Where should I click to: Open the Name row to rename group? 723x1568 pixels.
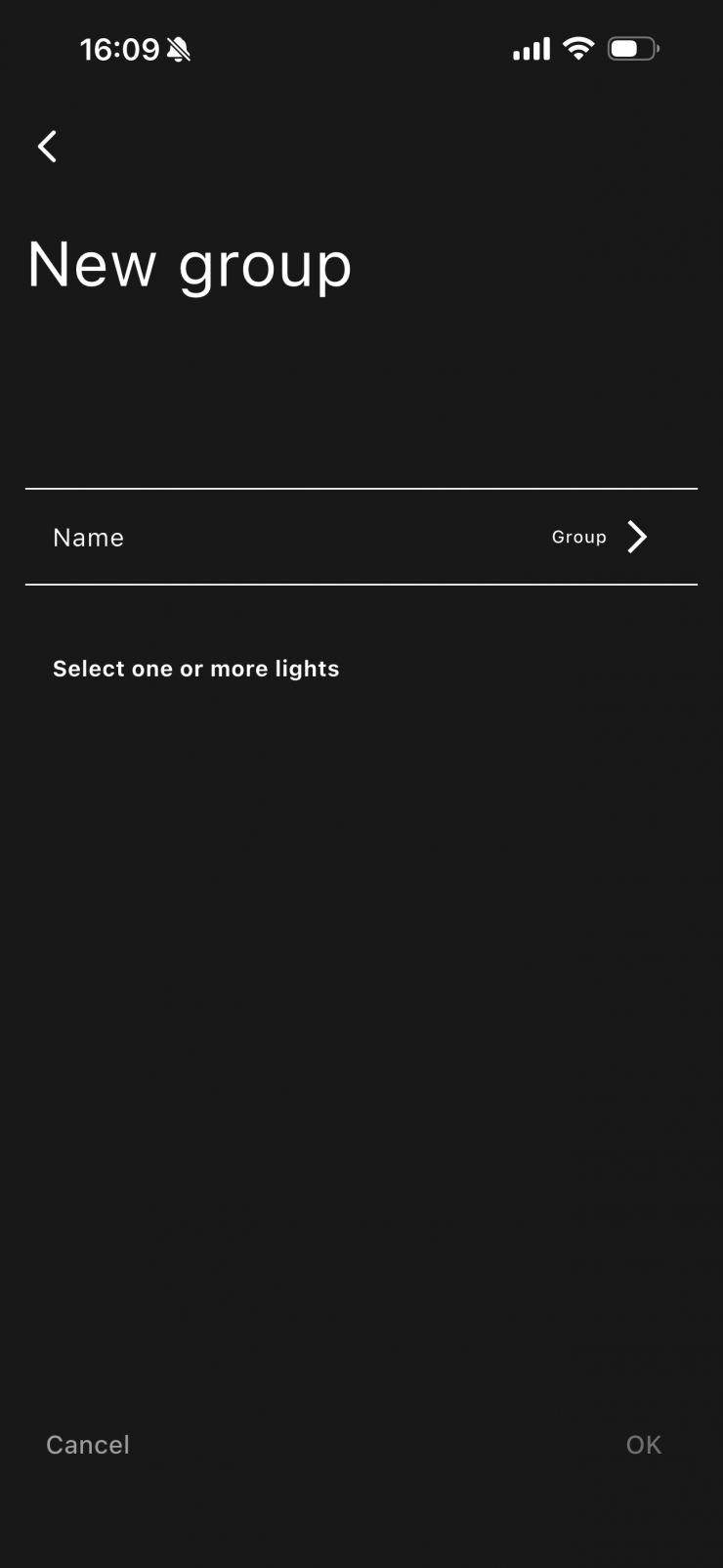(x=361, y=537)
